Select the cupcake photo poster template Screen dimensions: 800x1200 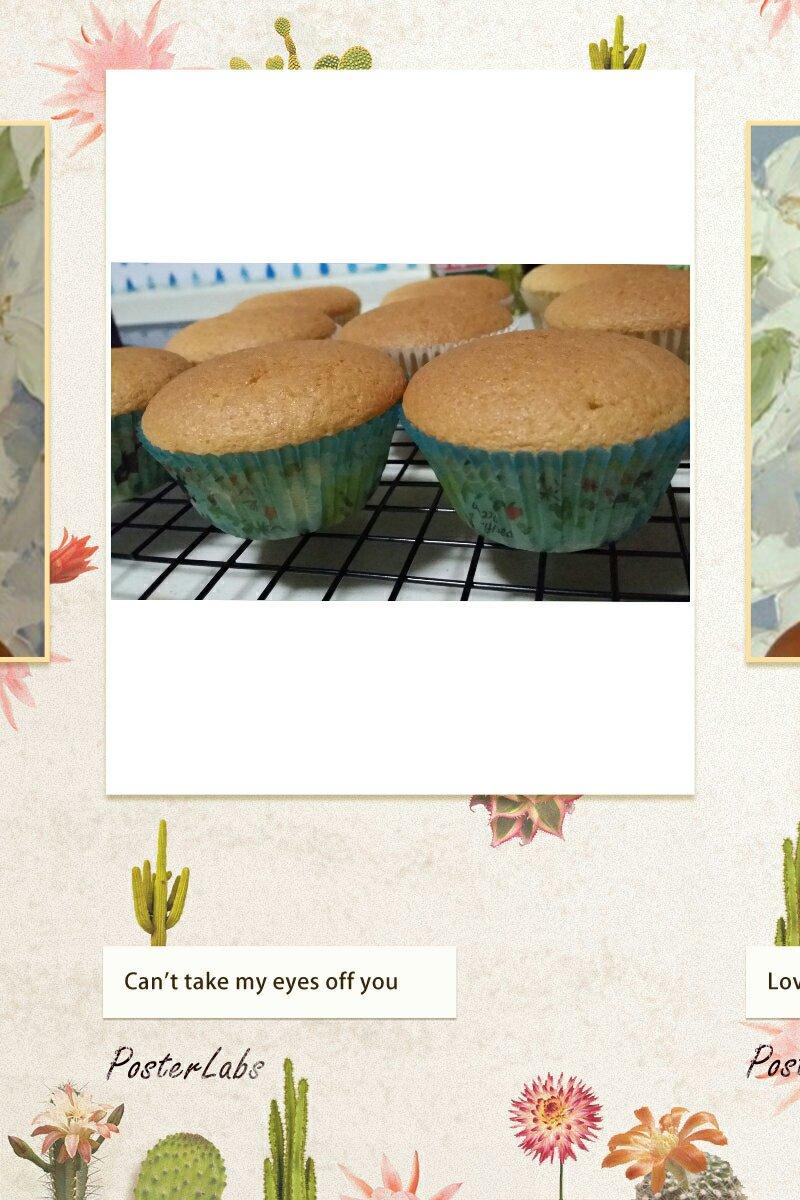400,432
